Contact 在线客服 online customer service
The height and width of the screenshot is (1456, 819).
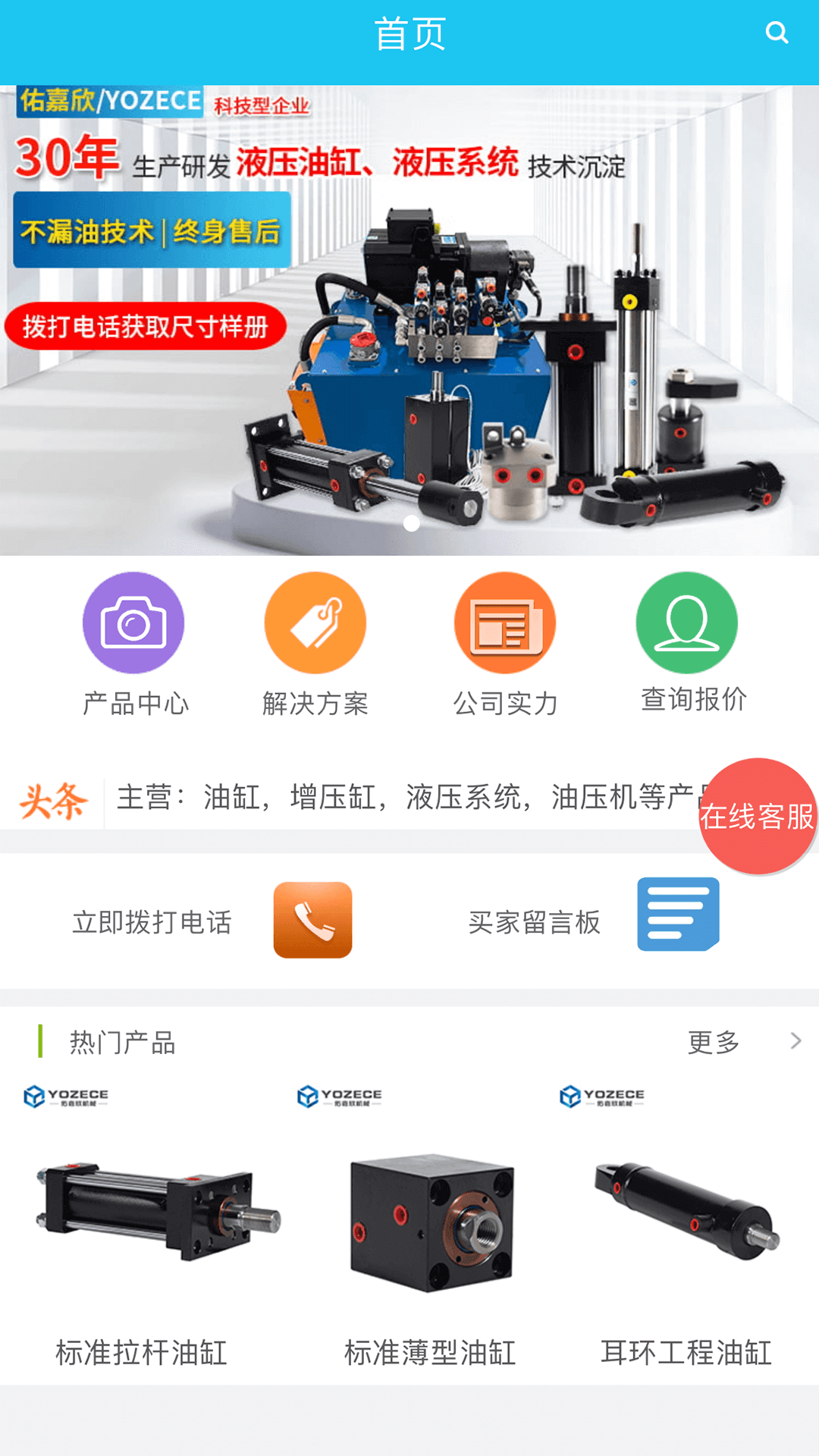(x=756, y=817)
